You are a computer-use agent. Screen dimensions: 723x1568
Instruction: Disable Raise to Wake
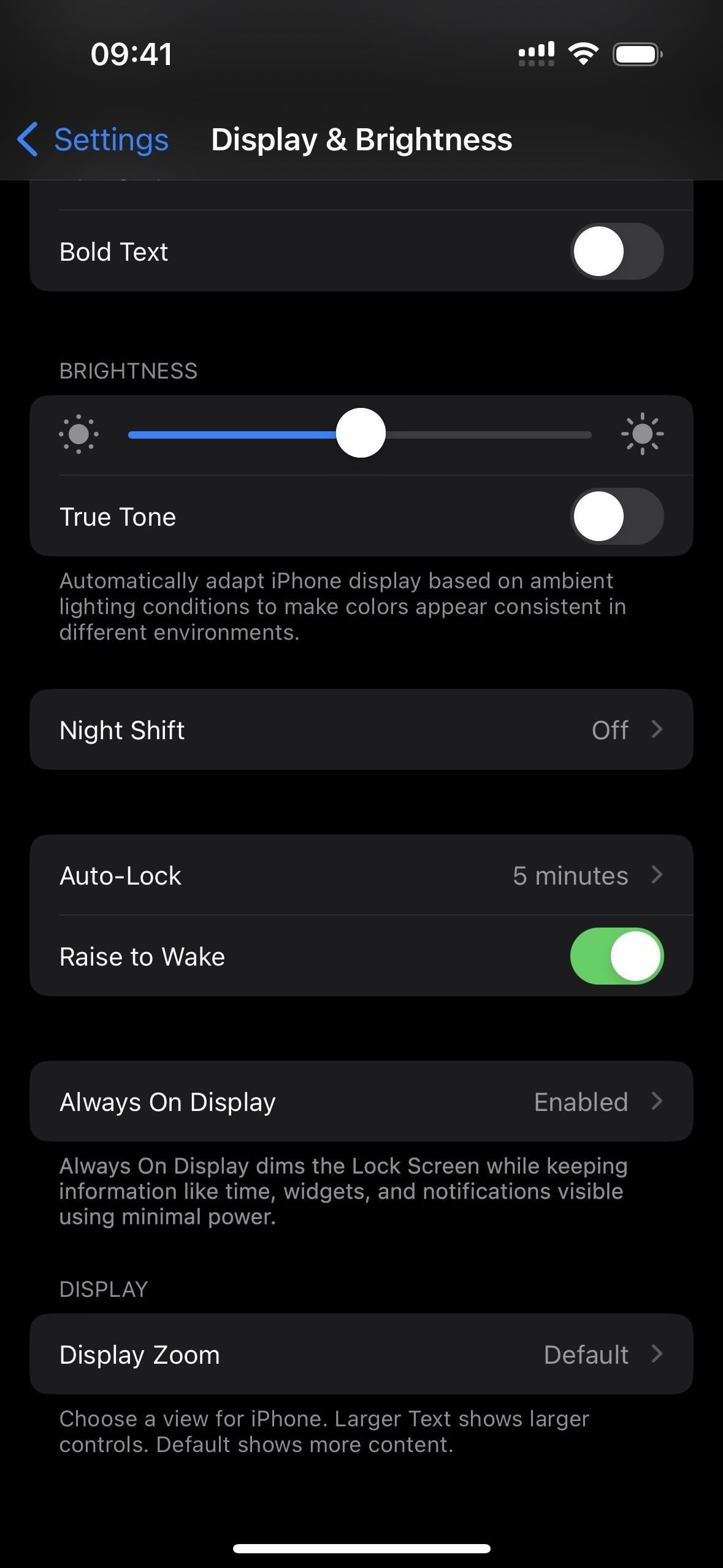coord(616,956)
